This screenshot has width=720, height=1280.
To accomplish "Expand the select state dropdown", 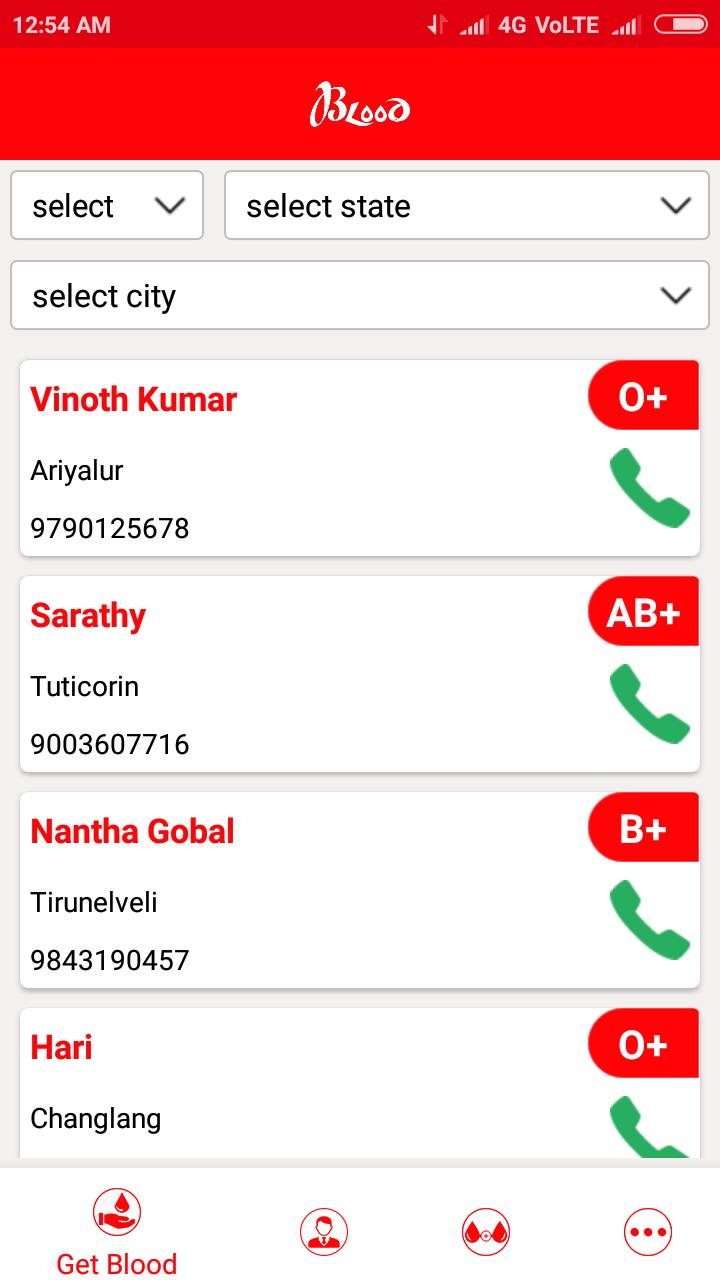I will (467, 205).
